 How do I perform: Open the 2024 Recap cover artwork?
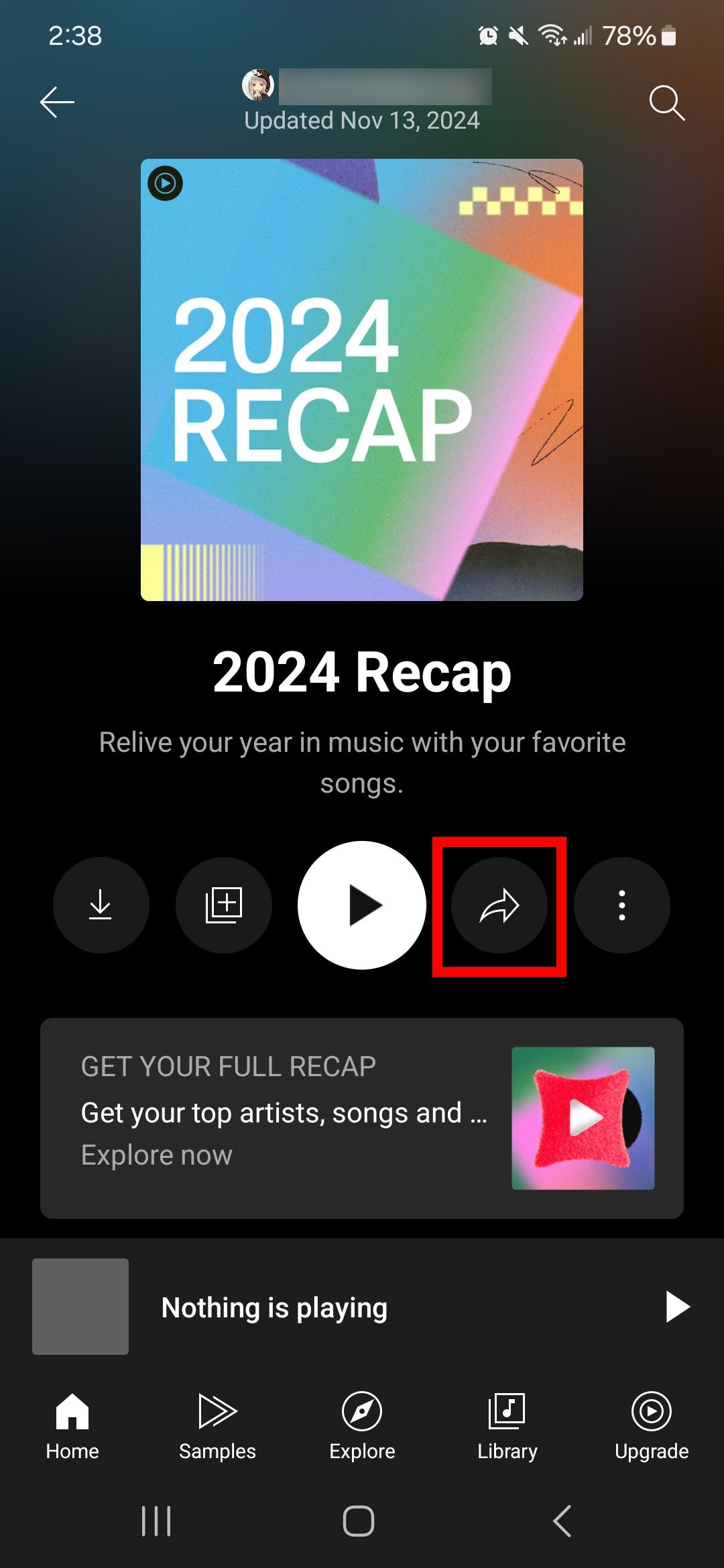pyautogui.click(x=362, y=379)
